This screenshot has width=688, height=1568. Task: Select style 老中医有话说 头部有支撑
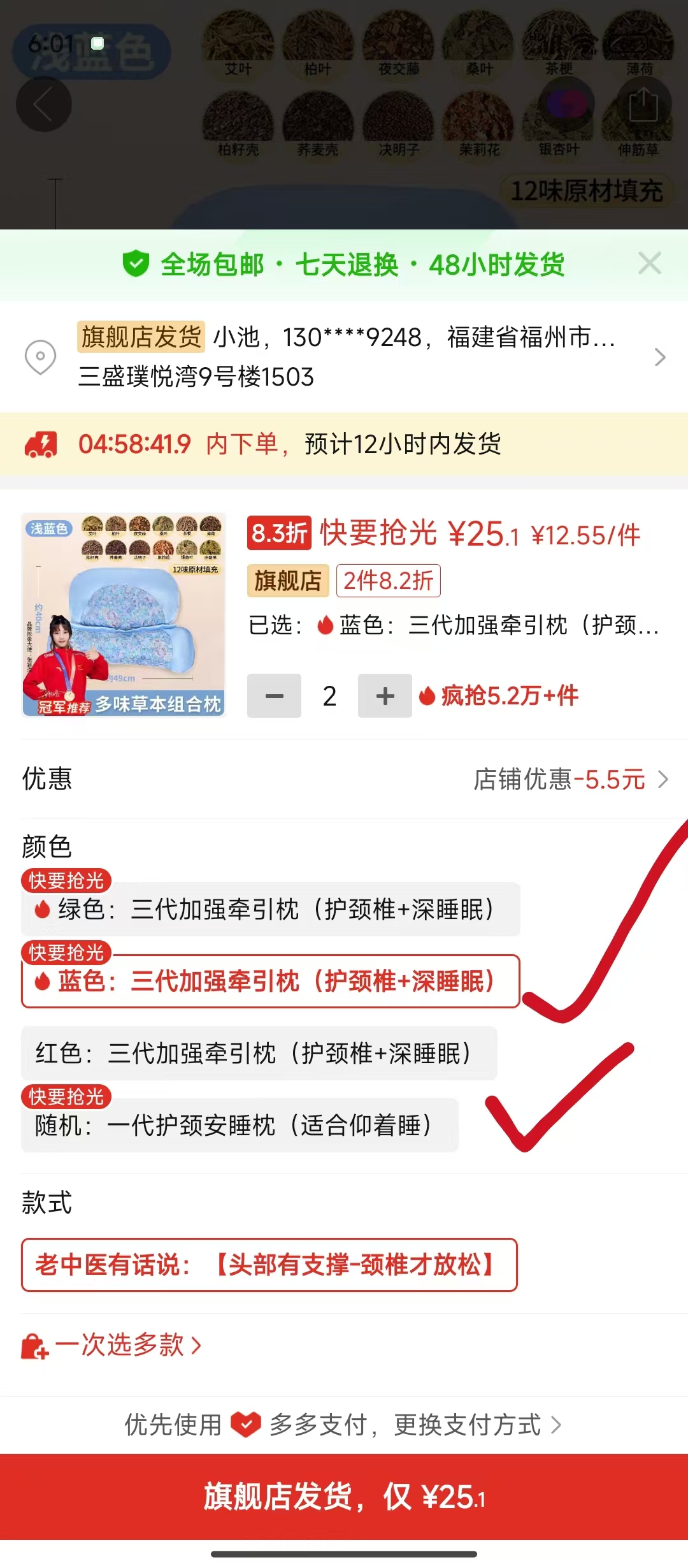[x=269, y=1265]
